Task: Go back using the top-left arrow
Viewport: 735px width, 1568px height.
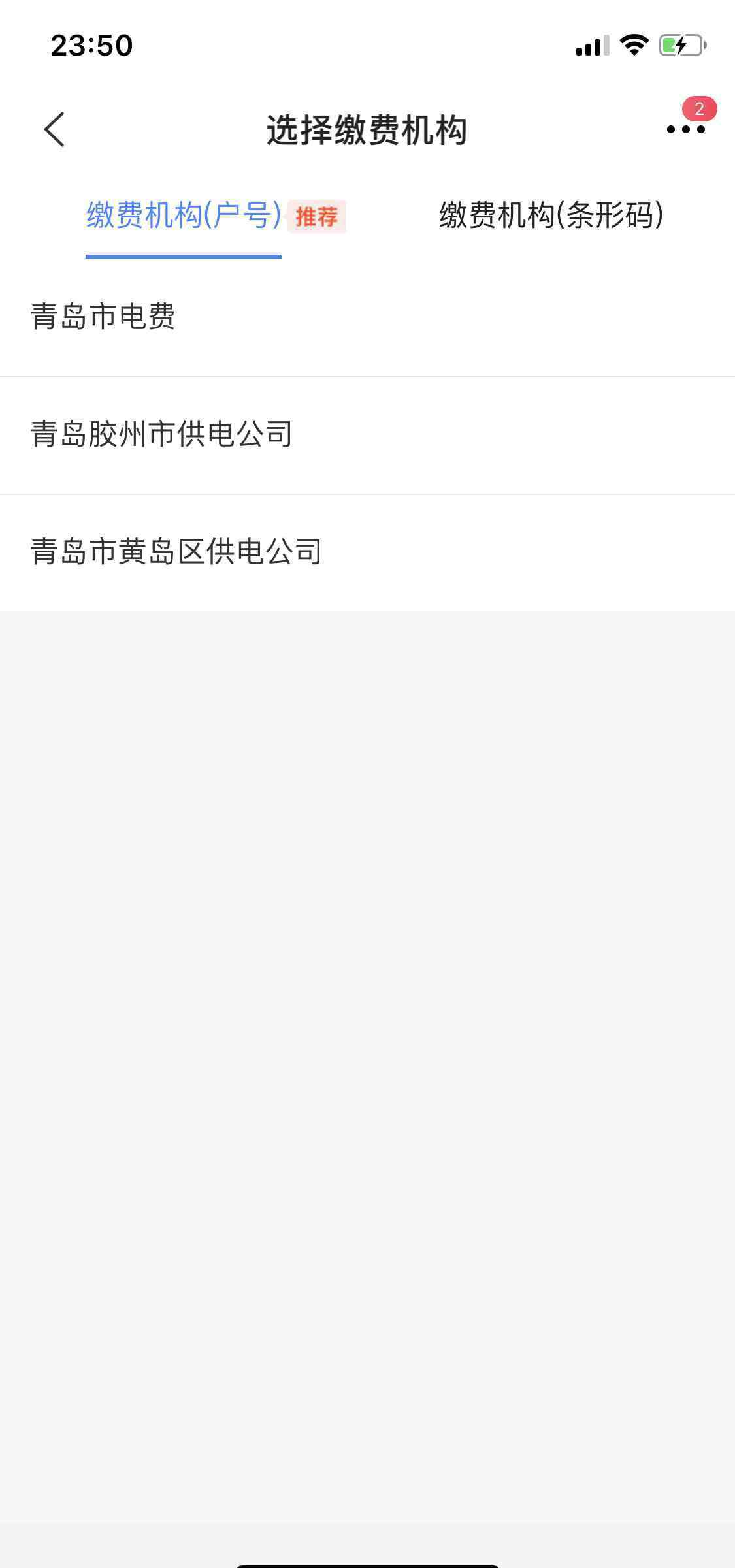Action: tap(55, 129)
